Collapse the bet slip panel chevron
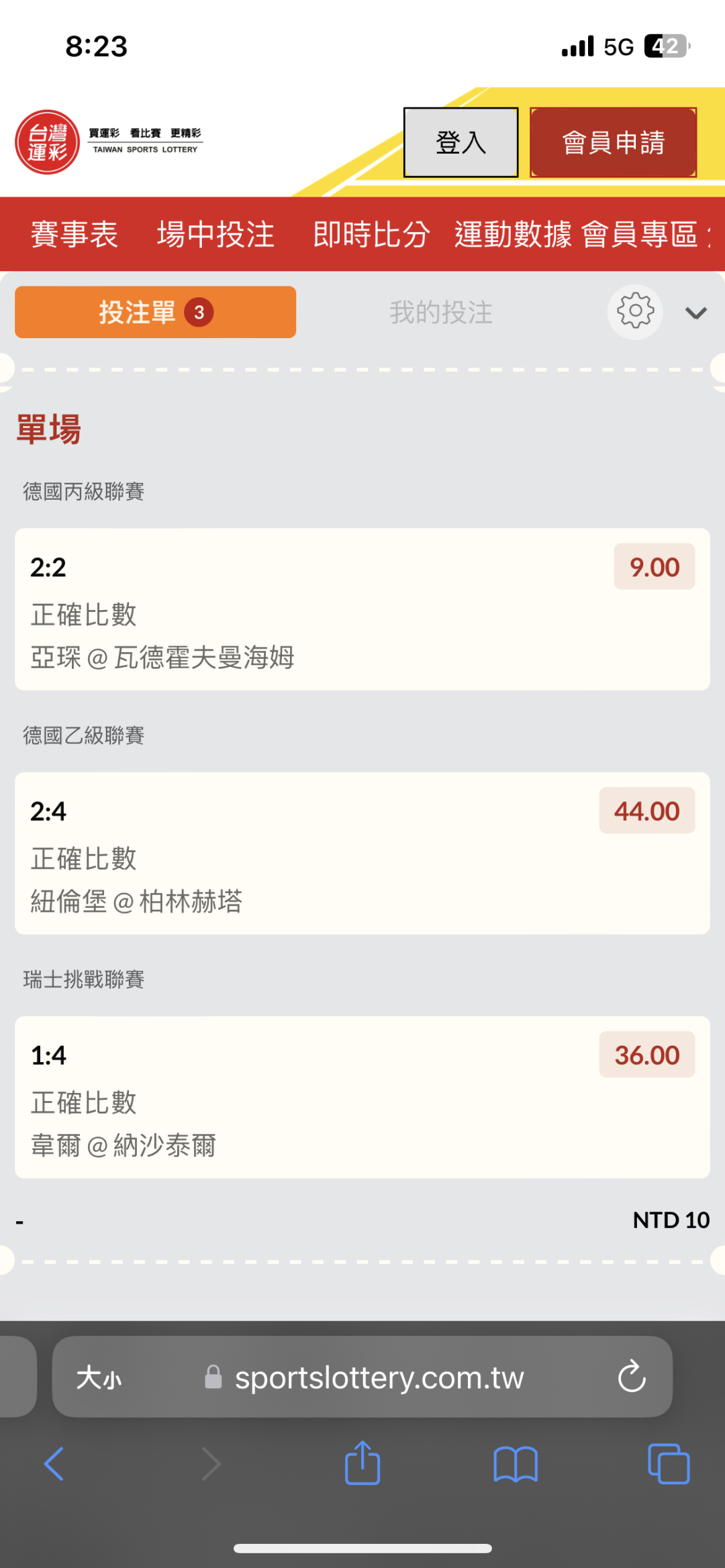The width and height of the screenshot is (725, 1568). [695, 313]
